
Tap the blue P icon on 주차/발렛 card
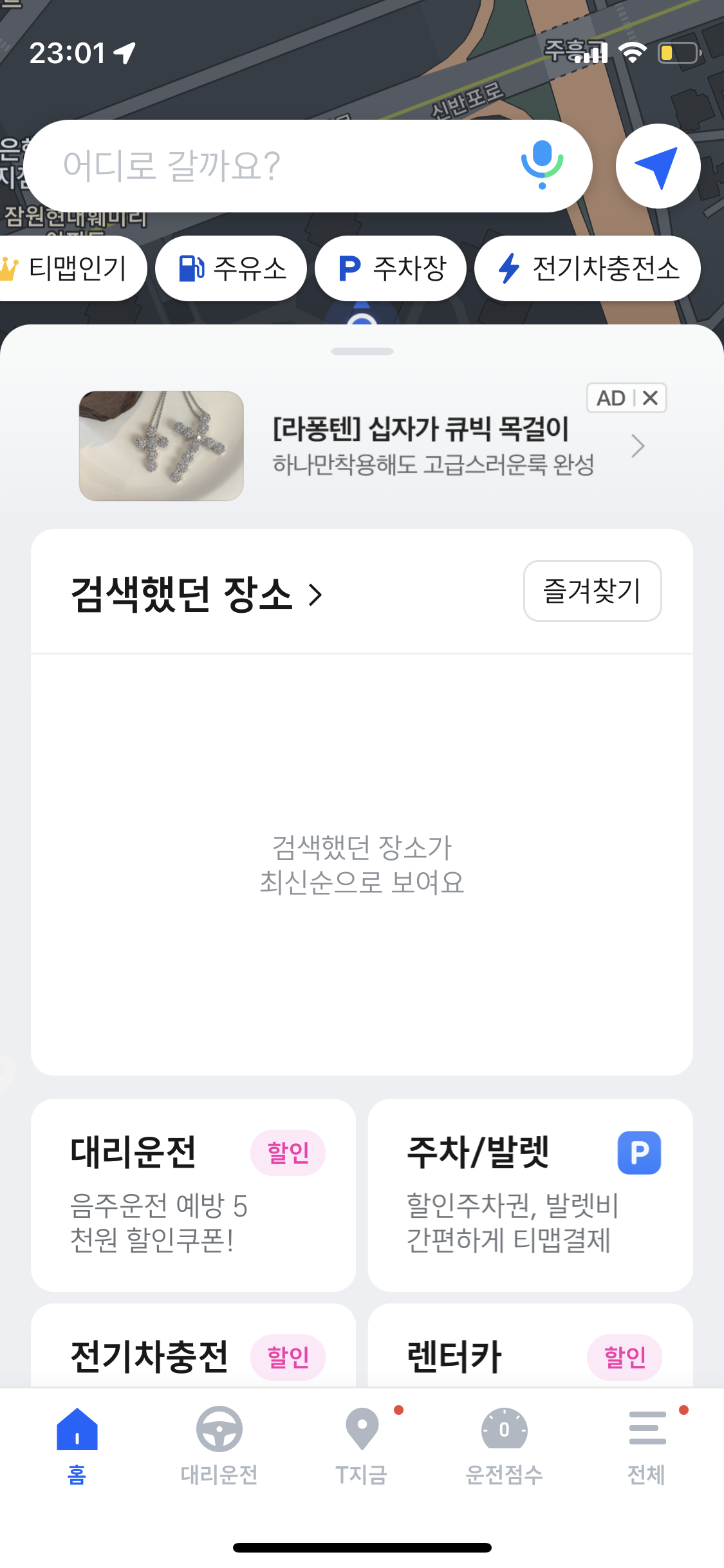click(x=639, y=1152)
